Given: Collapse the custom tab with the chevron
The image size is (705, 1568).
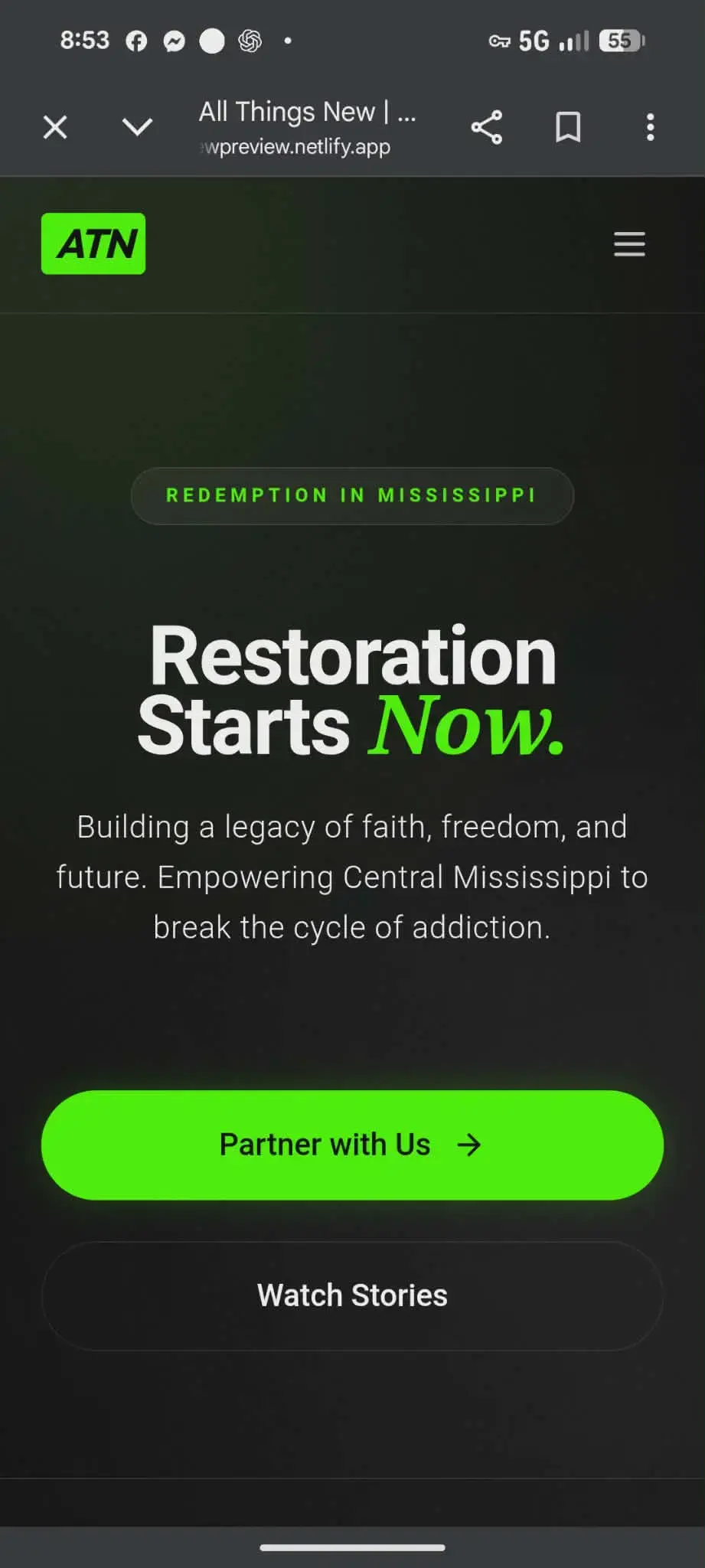Looking at the screenshot, I should pos(137,127).
